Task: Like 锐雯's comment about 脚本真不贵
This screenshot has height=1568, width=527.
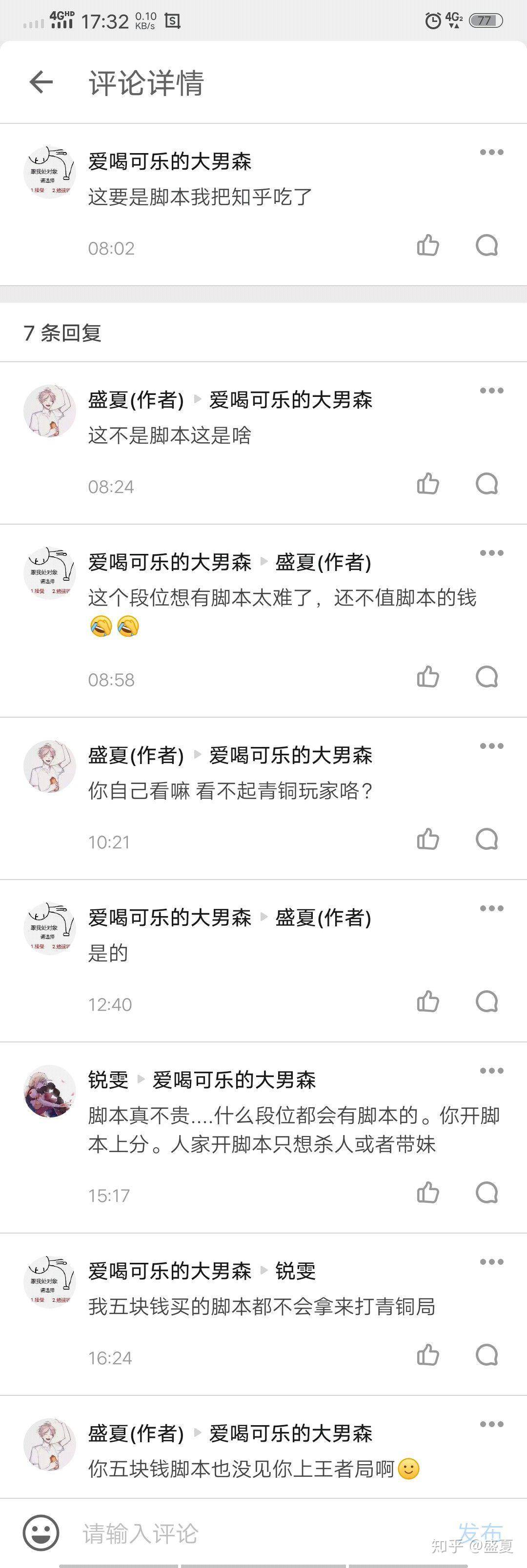Action: (x=427, y=1193)
